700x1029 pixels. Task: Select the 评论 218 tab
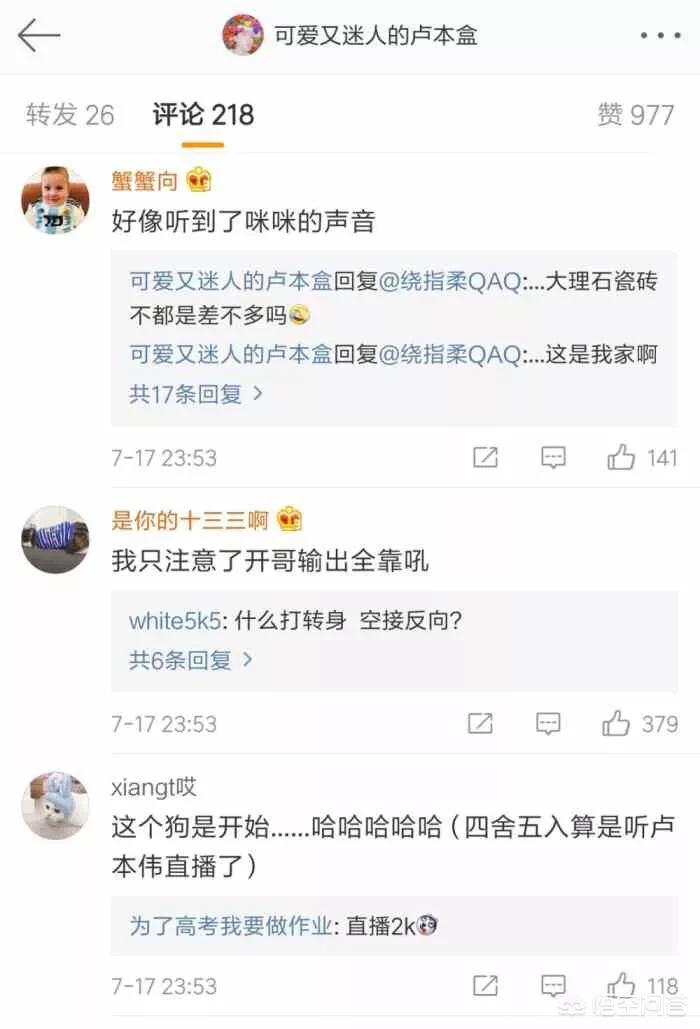click(x=203, y=115)
